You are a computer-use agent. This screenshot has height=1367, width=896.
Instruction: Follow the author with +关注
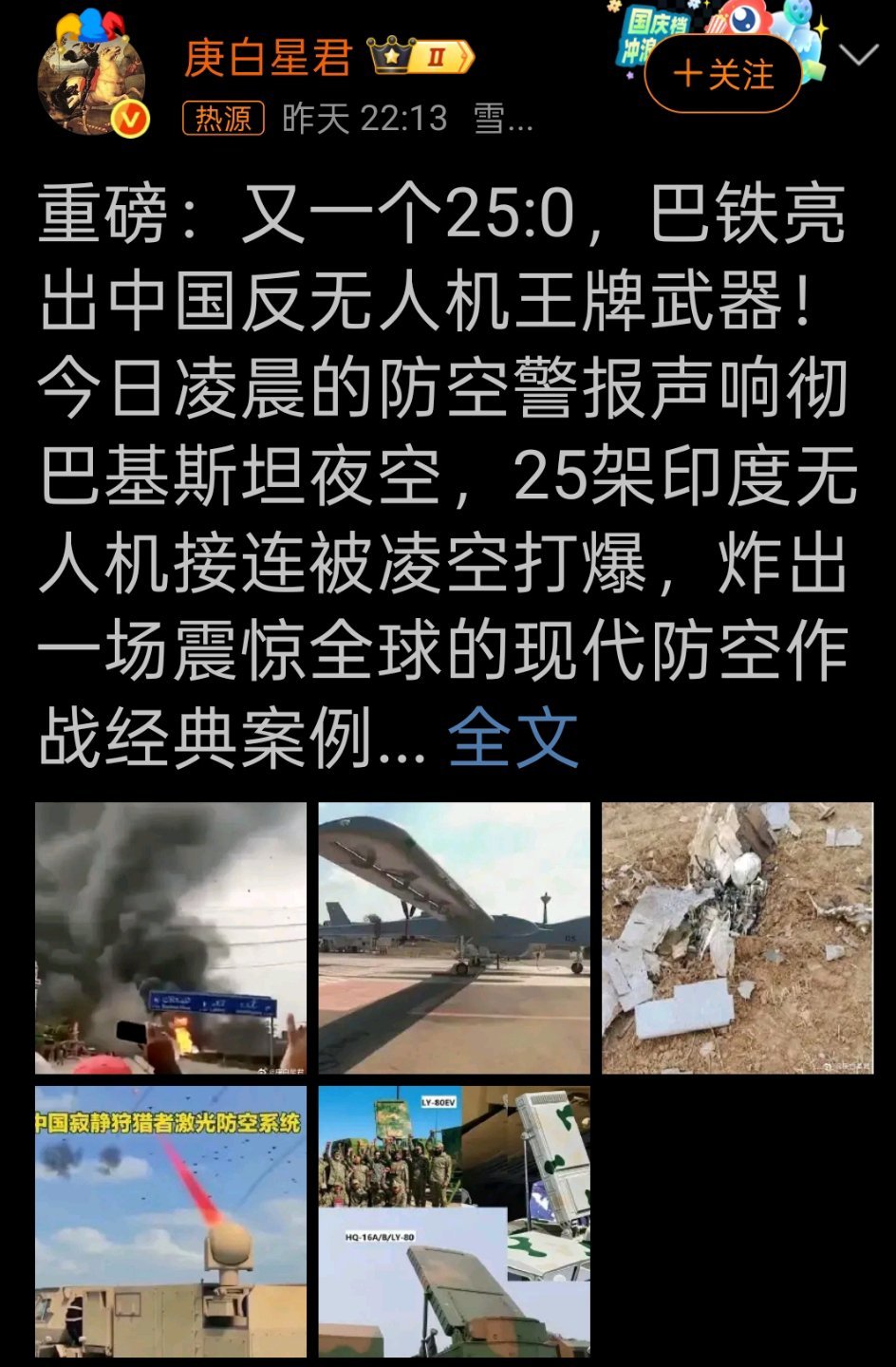pos(723,74)
